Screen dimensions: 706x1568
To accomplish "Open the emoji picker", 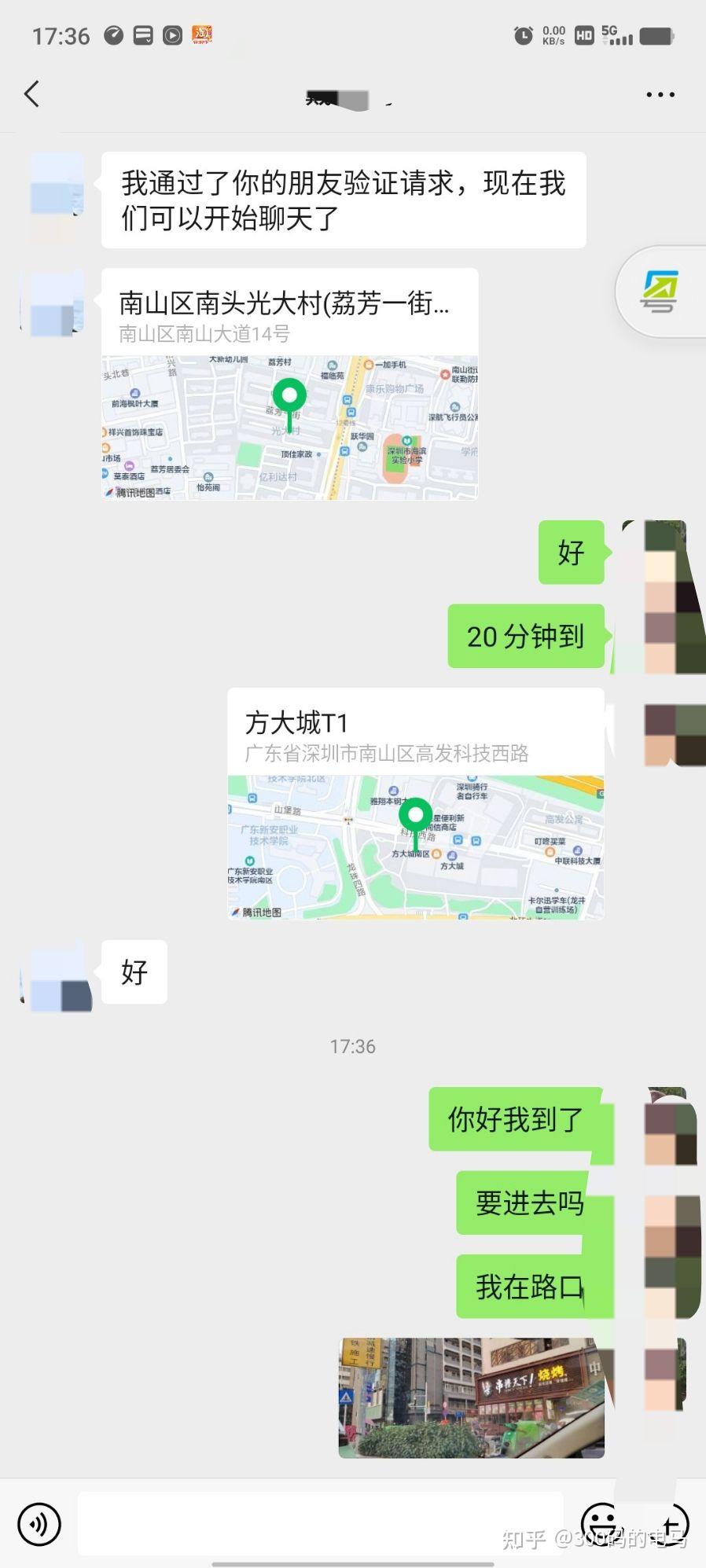I will tap(601, 1524).
